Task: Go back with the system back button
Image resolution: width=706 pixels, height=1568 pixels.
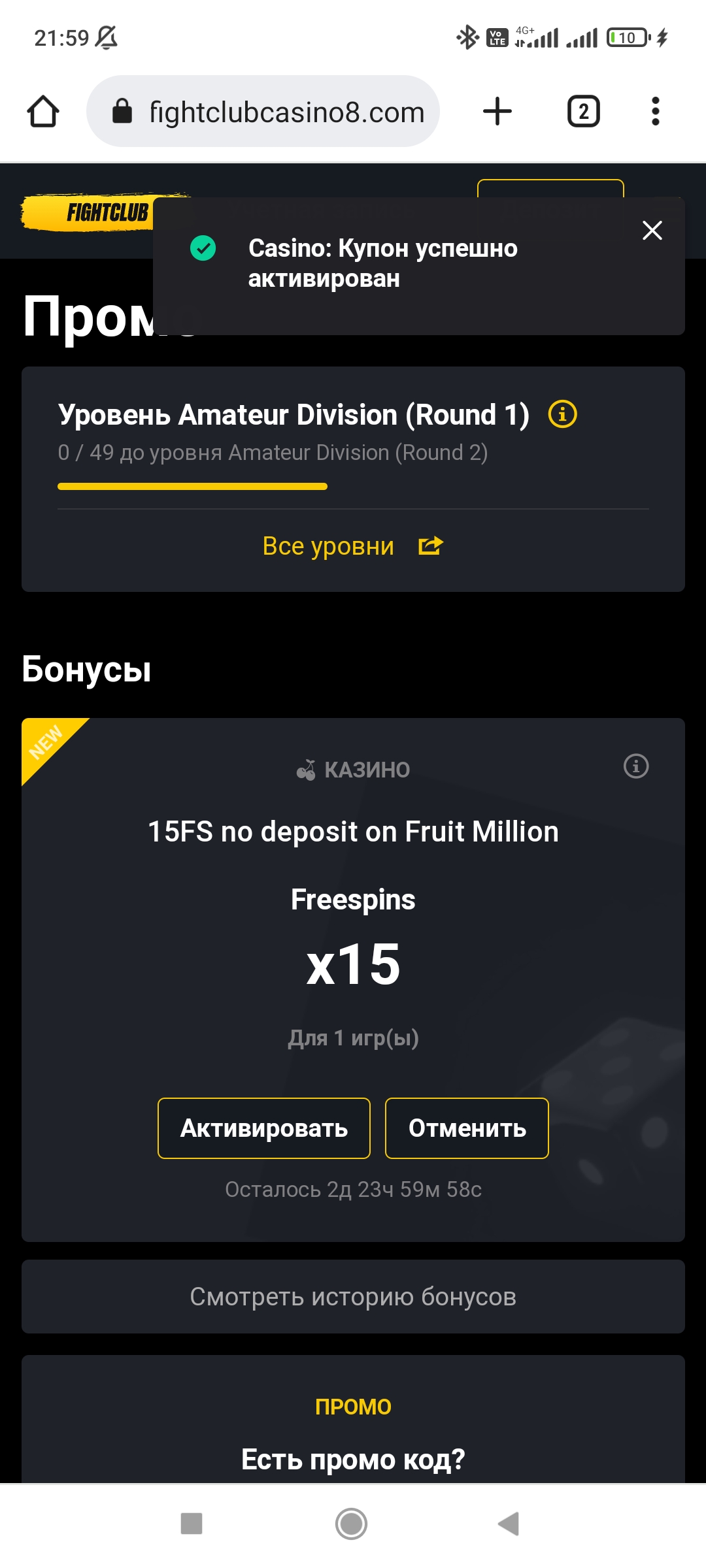Action: point(509,1524)
